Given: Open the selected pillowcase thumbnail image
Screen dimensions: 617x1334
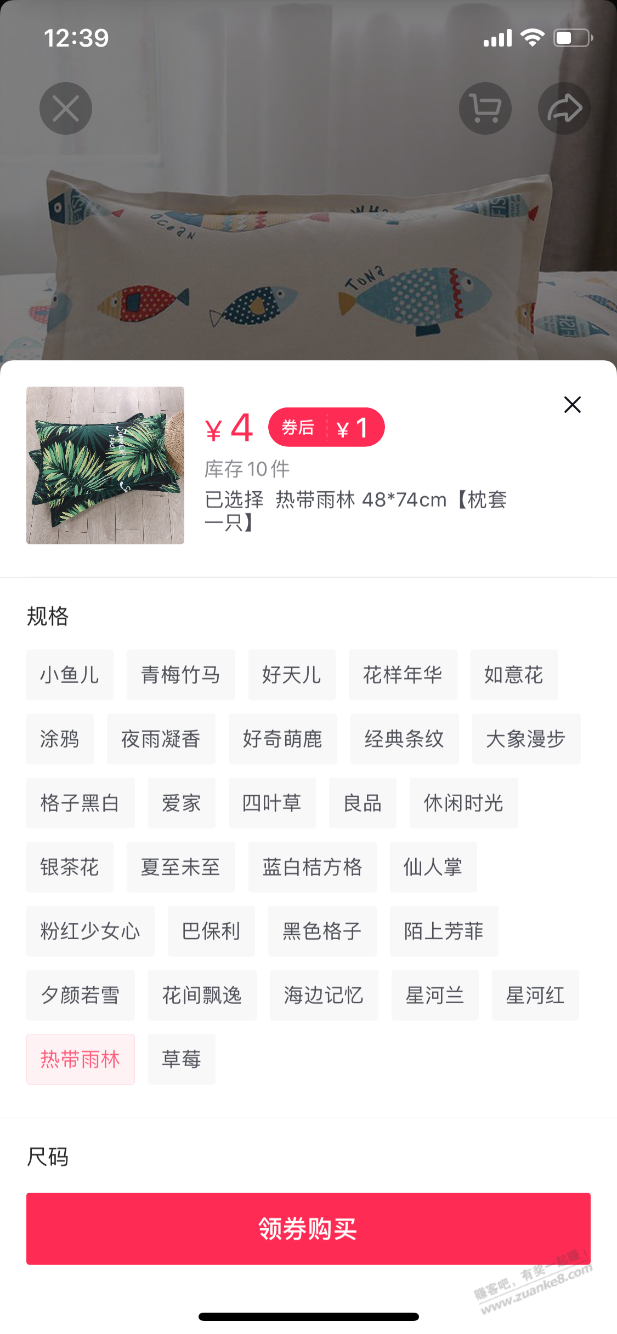Looking at the screenshot, I should point(105,465).
